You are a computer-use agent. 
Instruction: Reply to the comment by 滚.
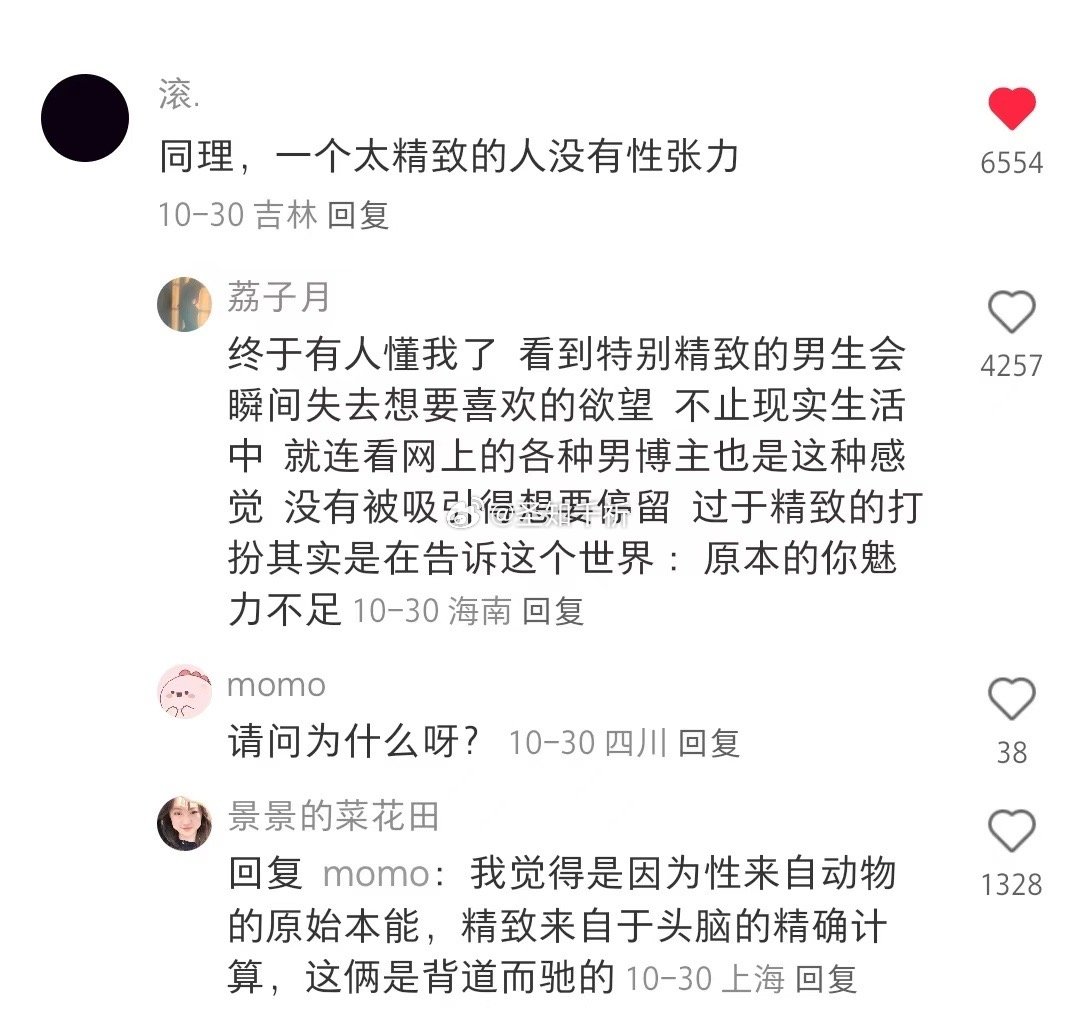point(358,215)
